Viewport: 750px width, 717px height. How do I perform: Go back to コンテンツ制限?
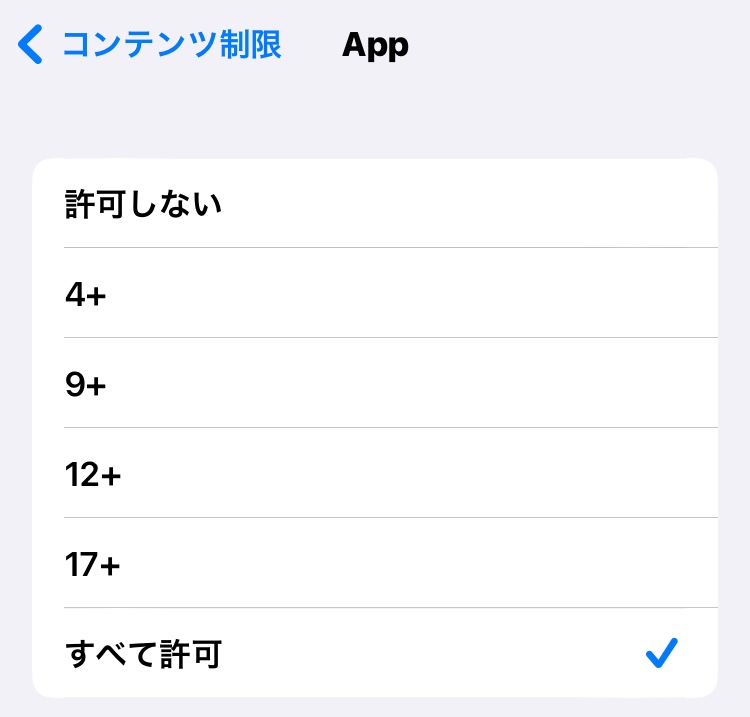click(x=150, y=45)
